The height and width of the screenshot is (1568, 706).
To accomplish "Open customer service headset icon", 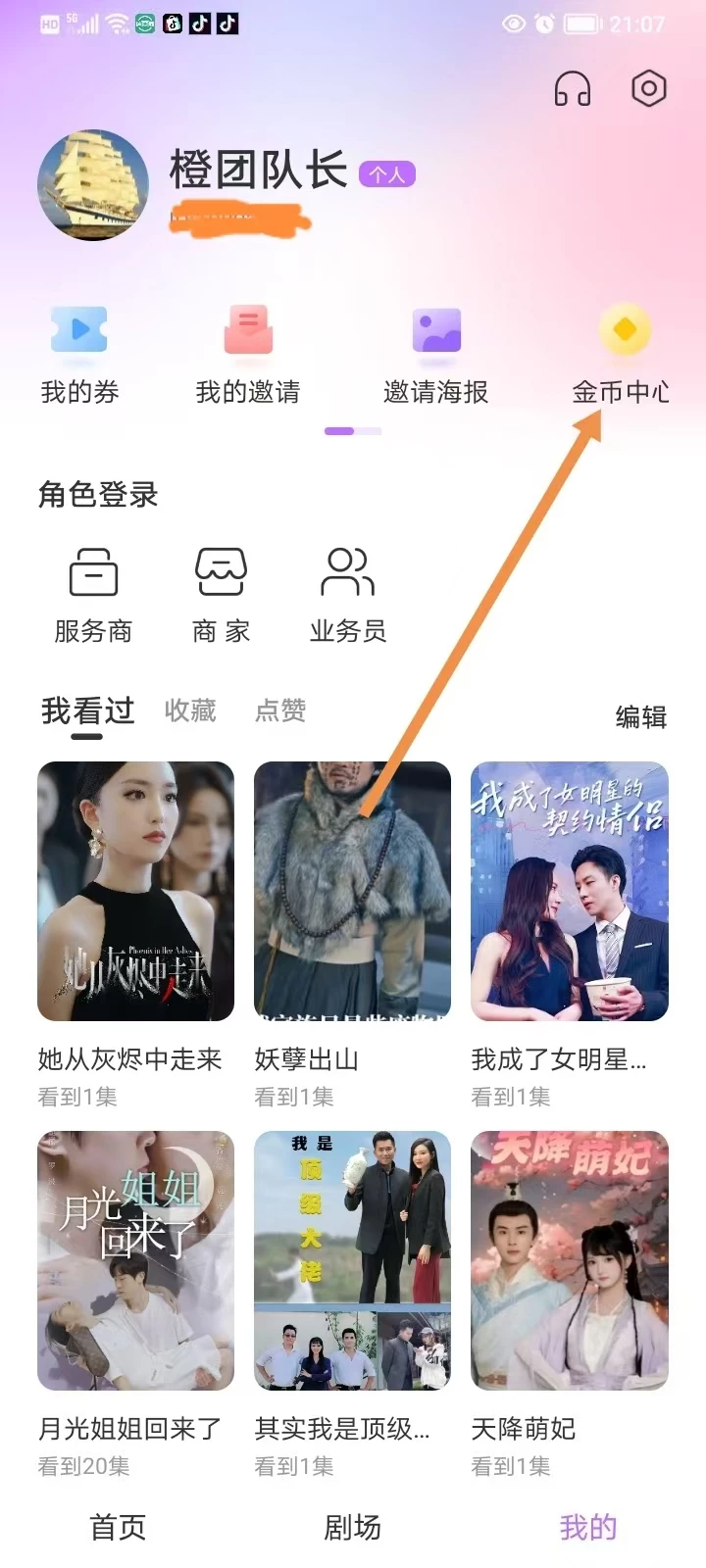I will [573, 89].
